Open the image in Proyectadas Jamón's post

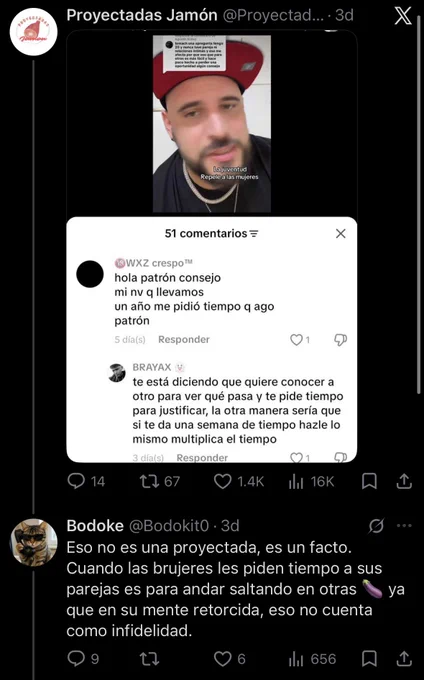212,246
